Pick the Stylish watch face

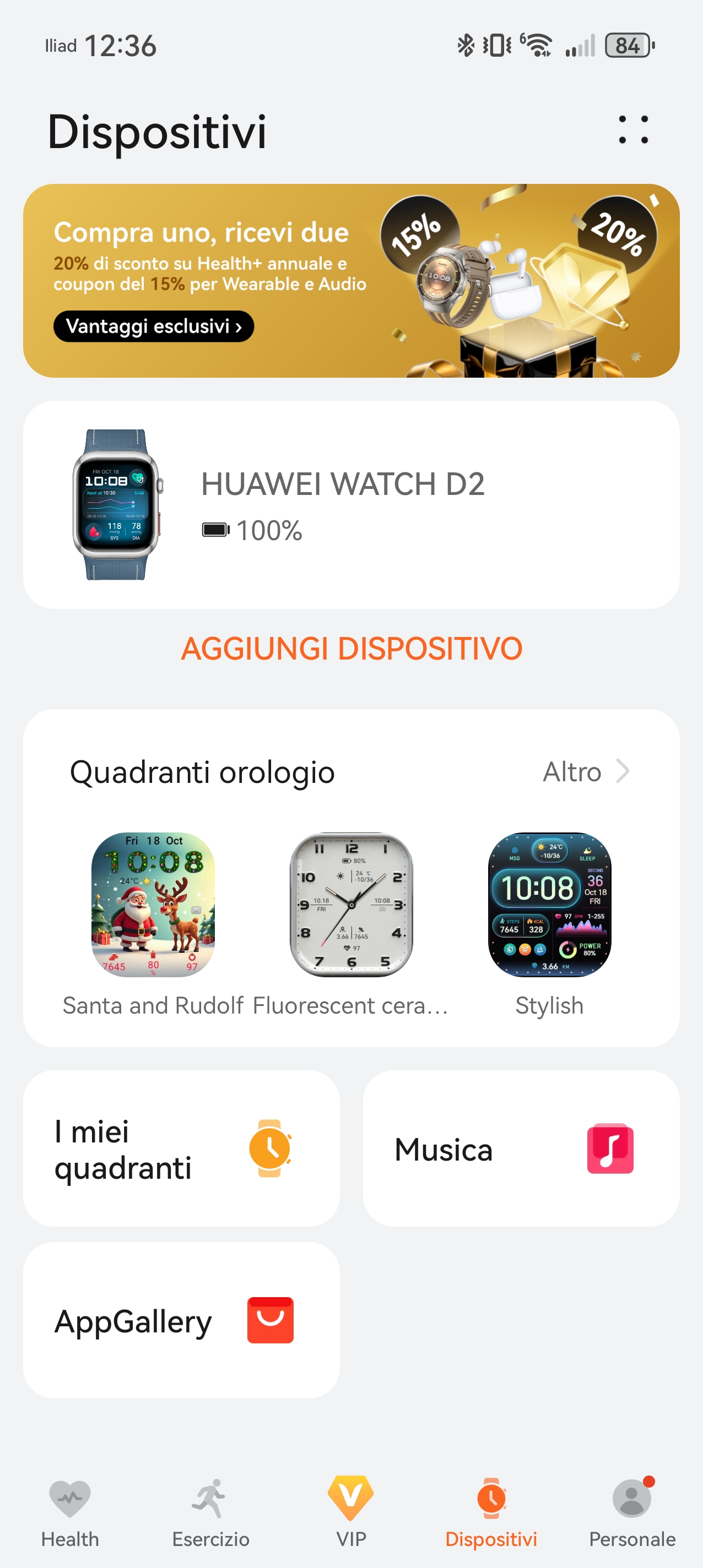click(549, 905)
